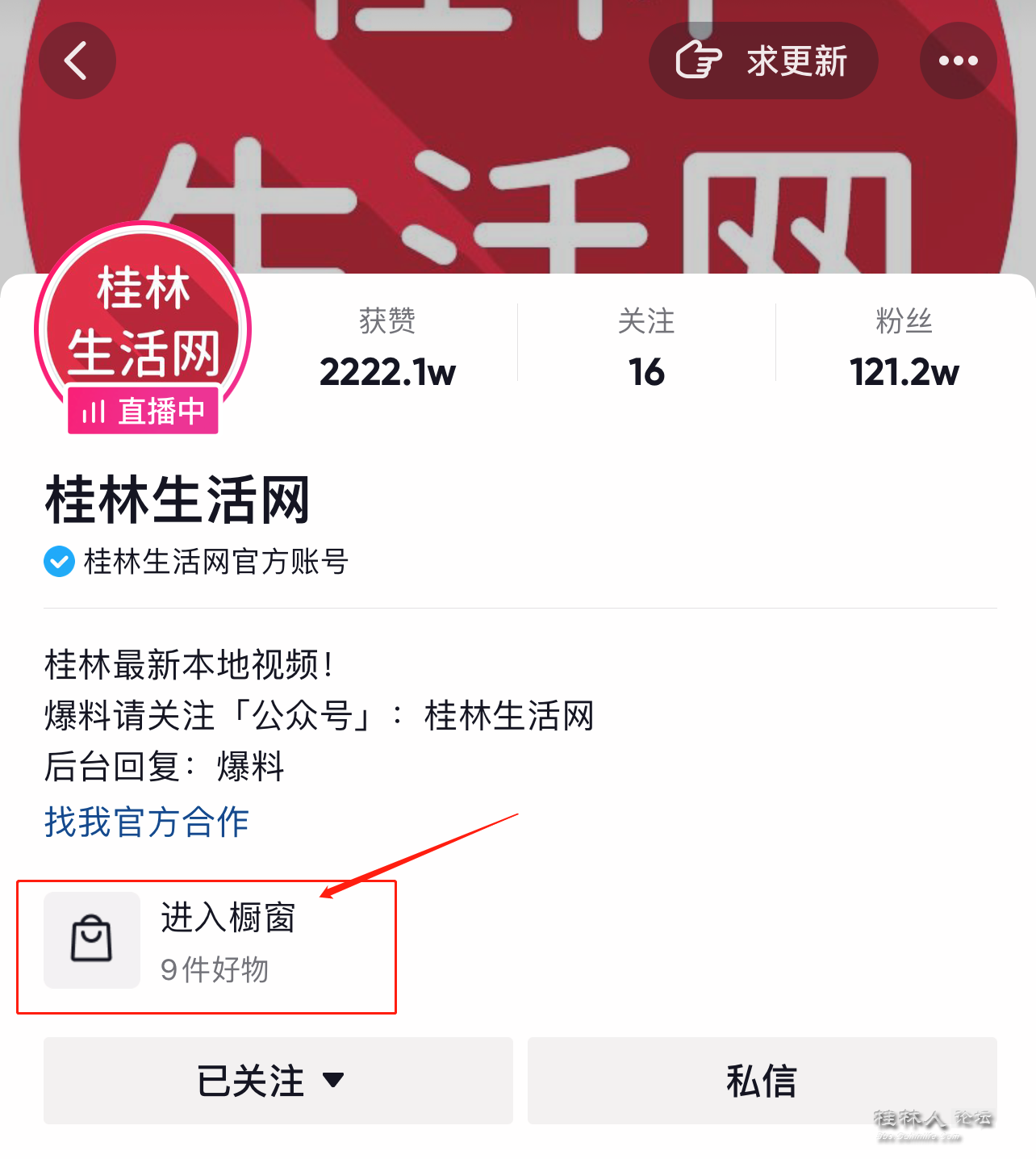Send a 私信 private message
This screenshot has height=1159, width=1036.
[762, 1080]
